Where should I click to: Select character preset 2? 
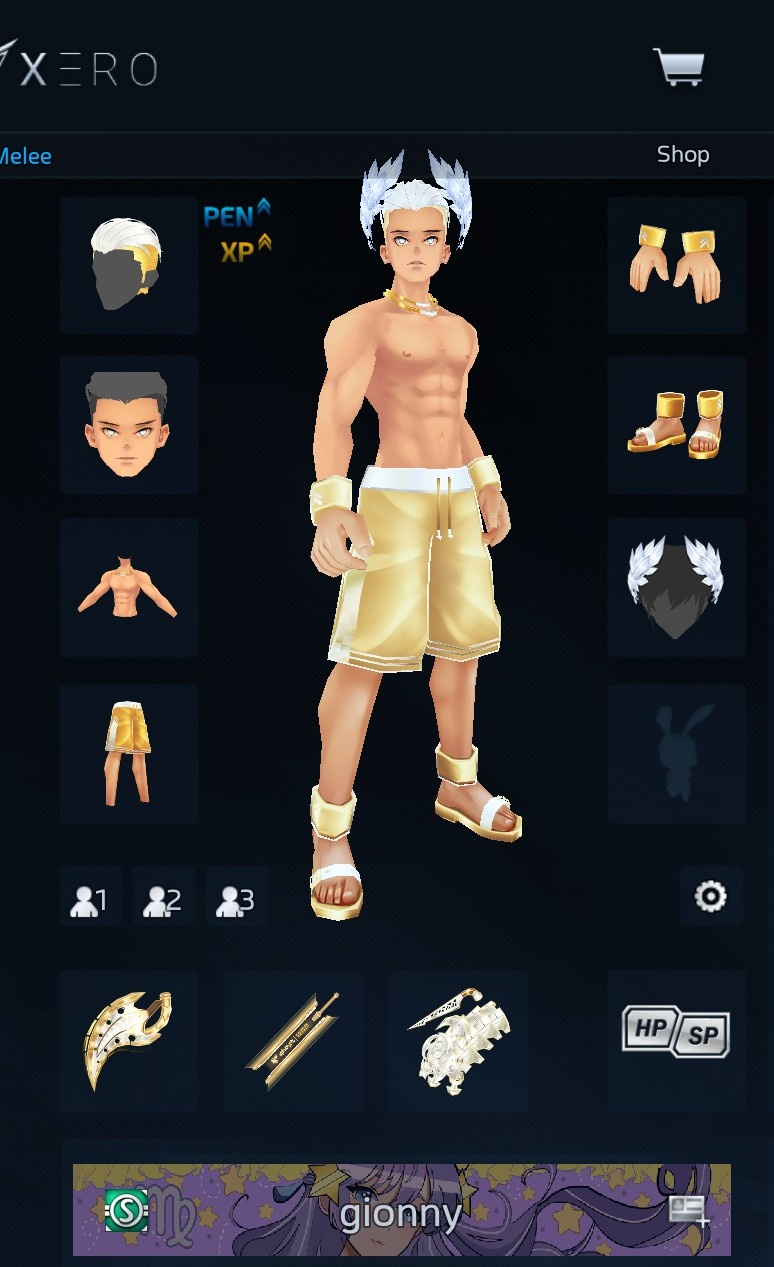[x=163, y=897]
